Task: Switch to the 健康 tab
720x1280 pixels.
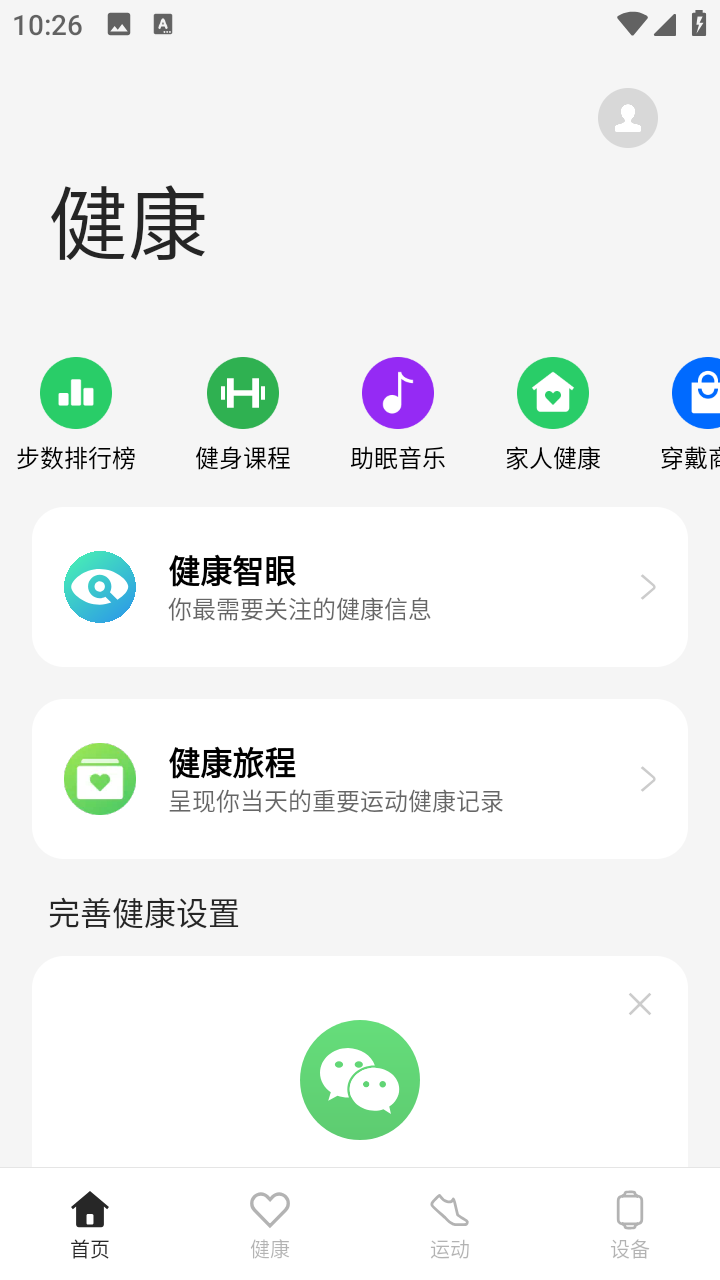Action: [x=270, y=1224]
